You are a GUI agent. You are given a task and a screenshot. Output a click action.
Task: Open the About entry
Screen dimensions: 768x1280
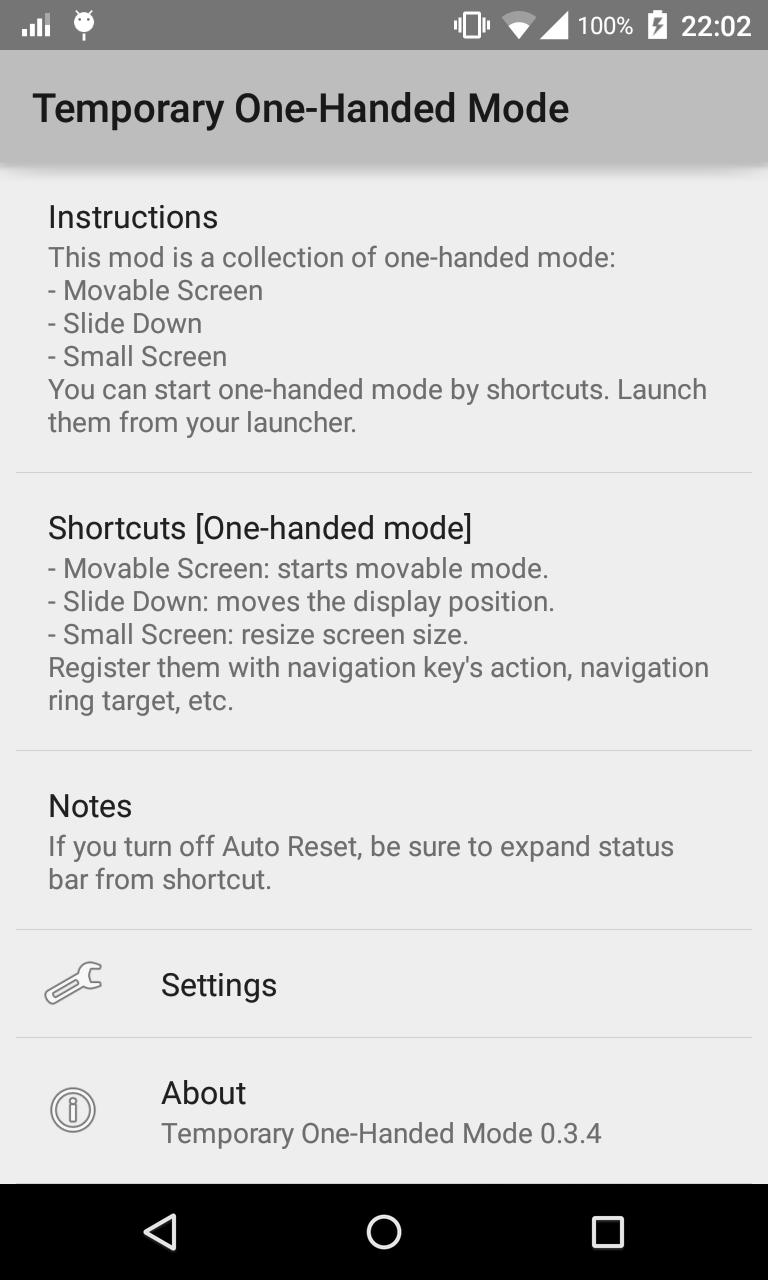click(384, 1111)
